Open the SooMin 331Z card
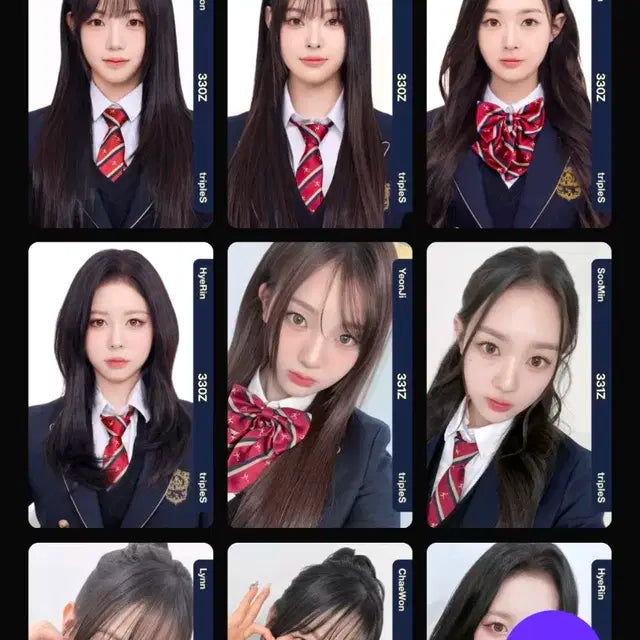The image size is (640, 640). click(x=518, y=385)
